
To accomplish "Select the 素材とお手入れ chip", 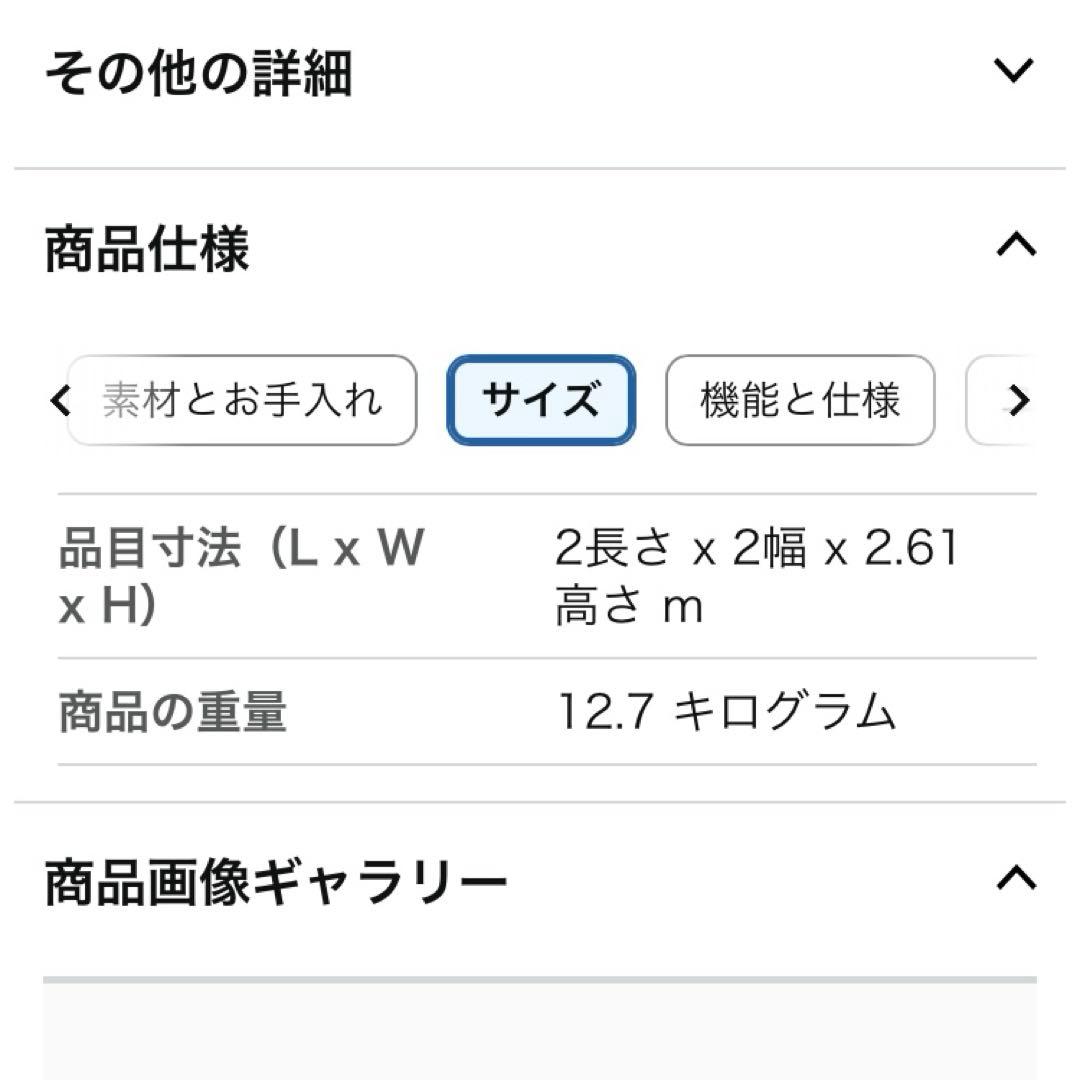I will click(243, 401).
